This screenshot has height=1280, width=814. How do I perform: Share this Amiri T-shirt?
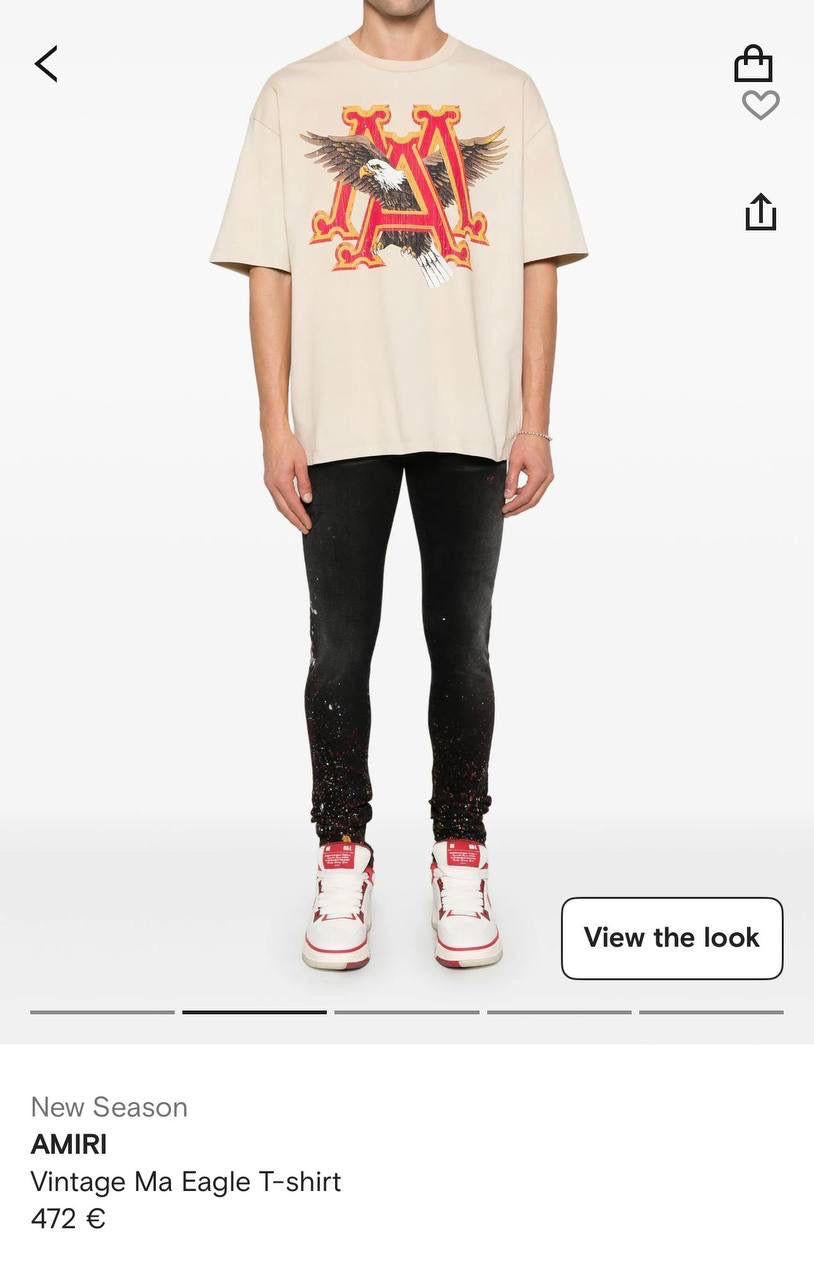click(x=761, y=212)
